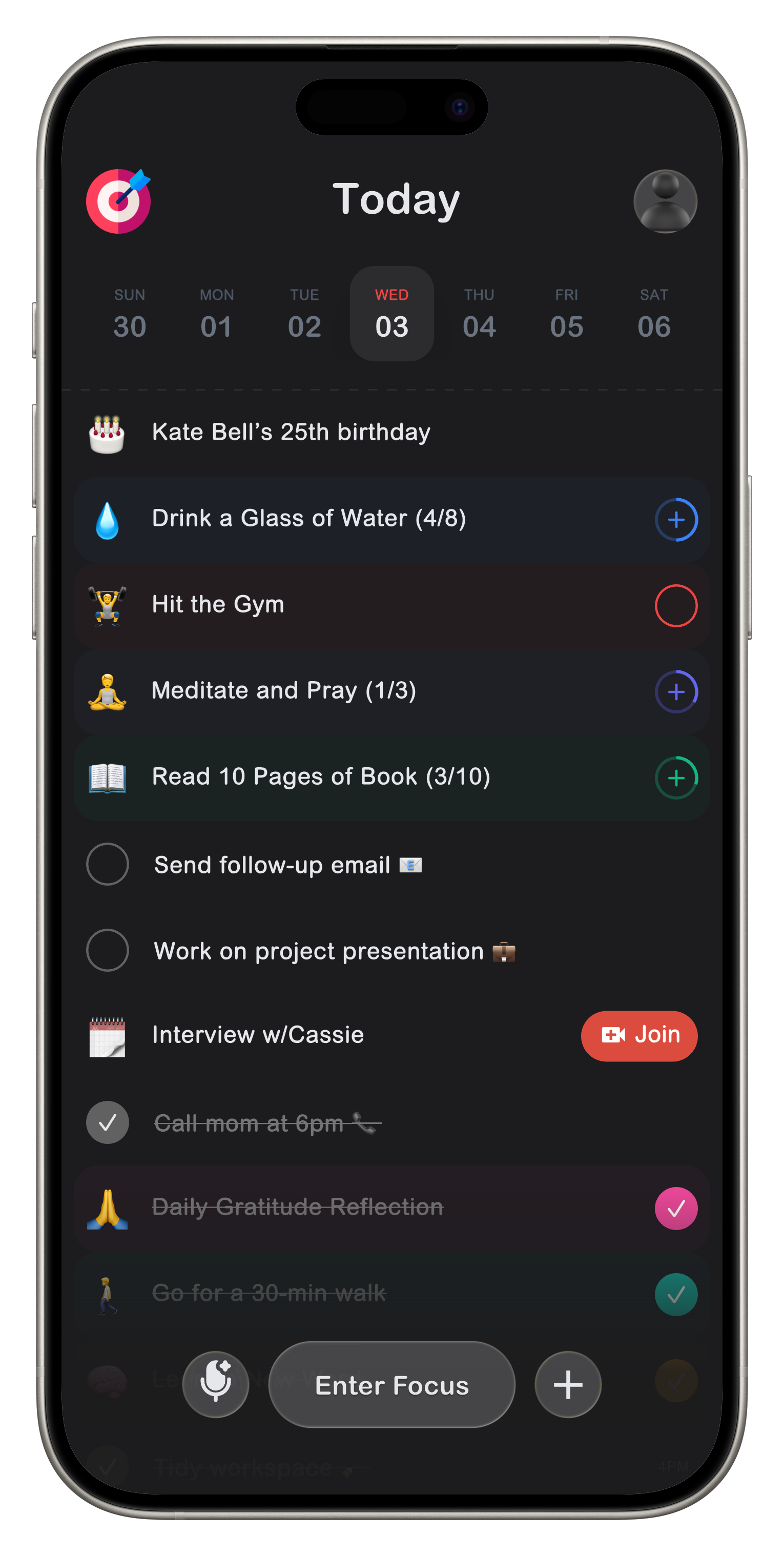This screenshot has height=1556, width=784.
Task: Click the open book icon for reading habit
Action: tap(108, 777)
